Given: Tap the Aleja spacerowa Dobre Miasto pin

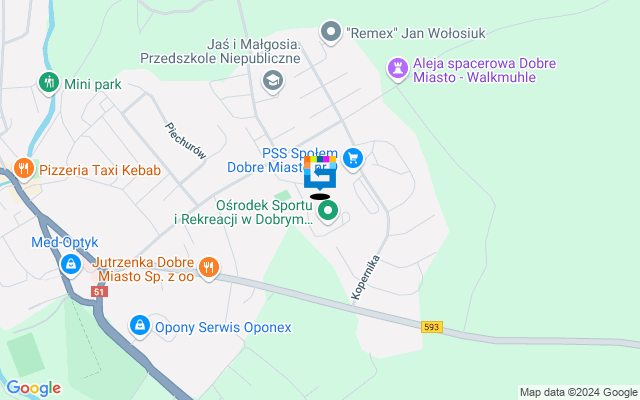Looking at the screenshot, I should [x=397, y=68].
